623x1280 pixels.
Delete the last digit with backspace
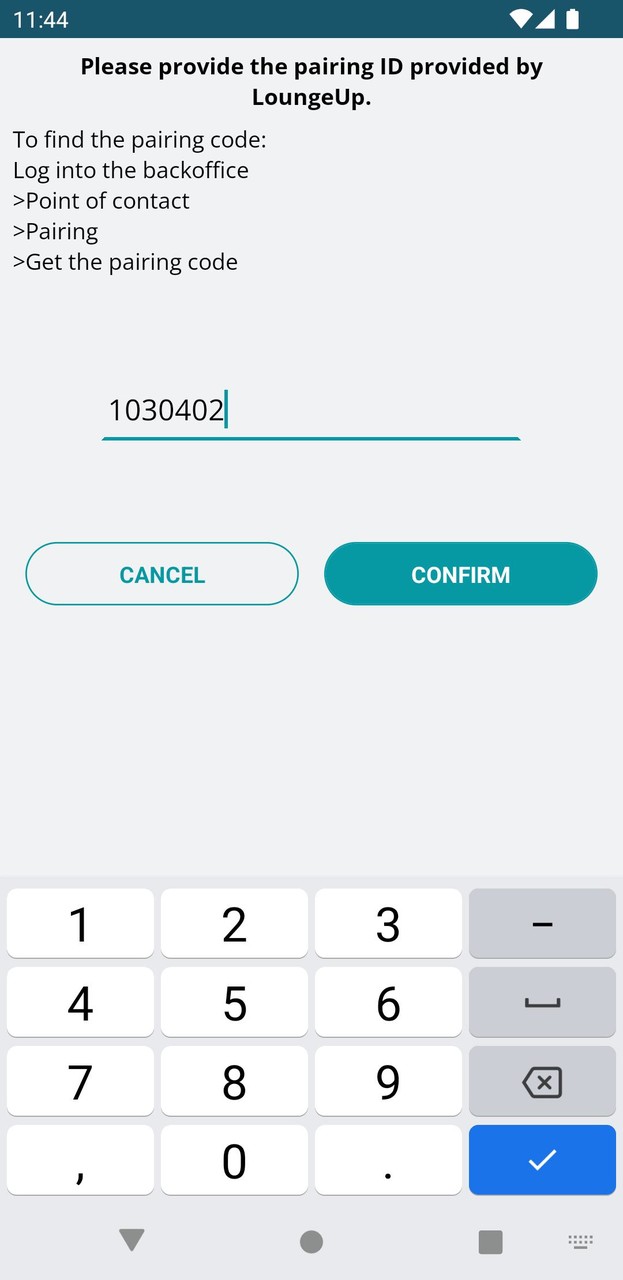542,1082
